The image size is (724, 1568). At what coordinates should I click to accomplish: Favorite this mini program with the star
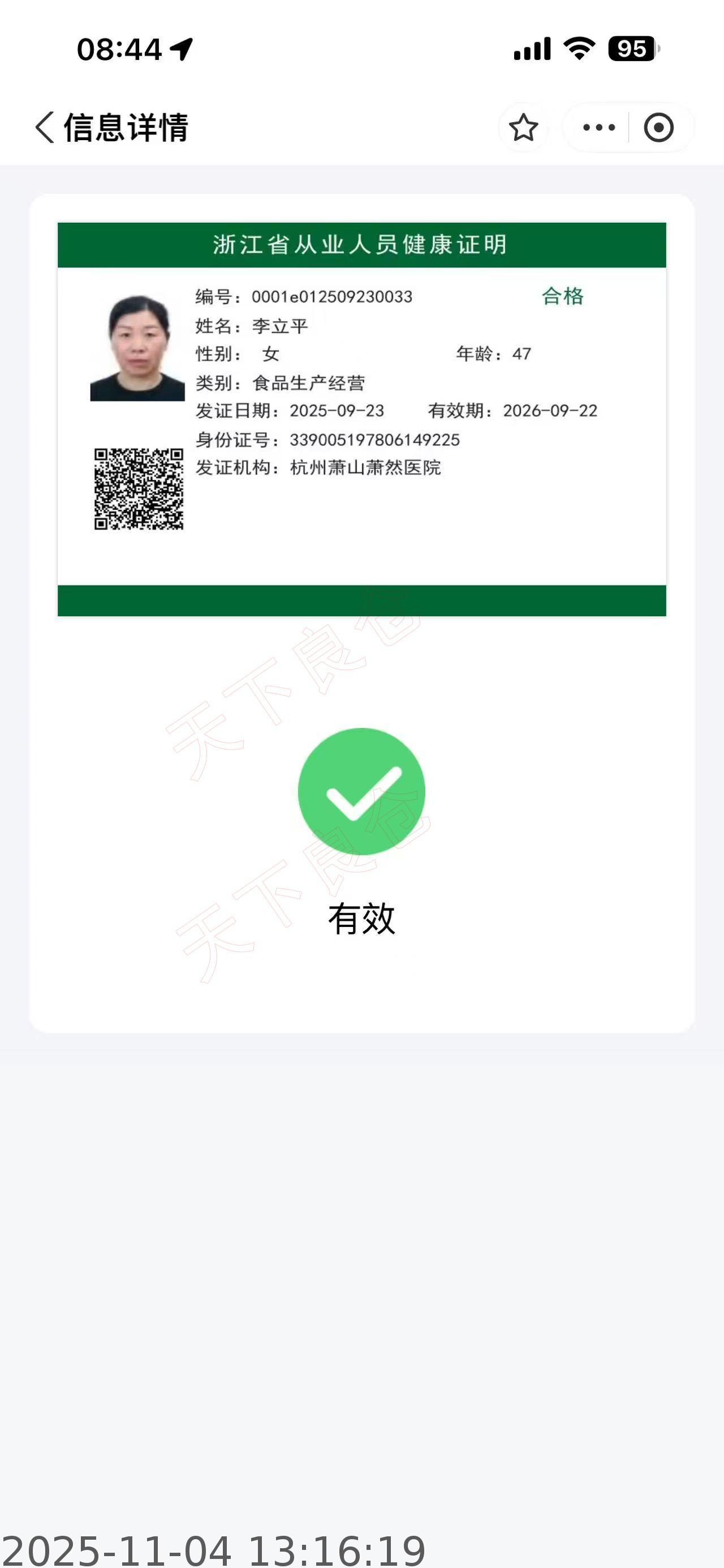tap(523, 128)
